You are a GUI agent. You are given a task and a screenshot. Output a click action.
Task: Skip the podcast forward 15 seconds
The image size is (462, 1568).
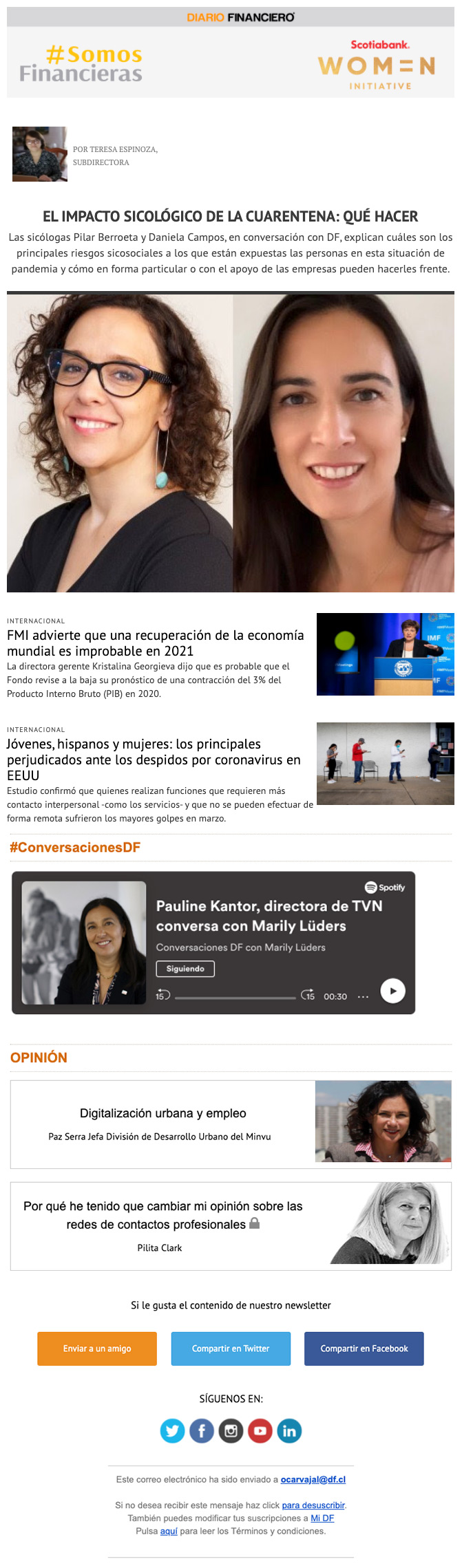tap(308, 996)
